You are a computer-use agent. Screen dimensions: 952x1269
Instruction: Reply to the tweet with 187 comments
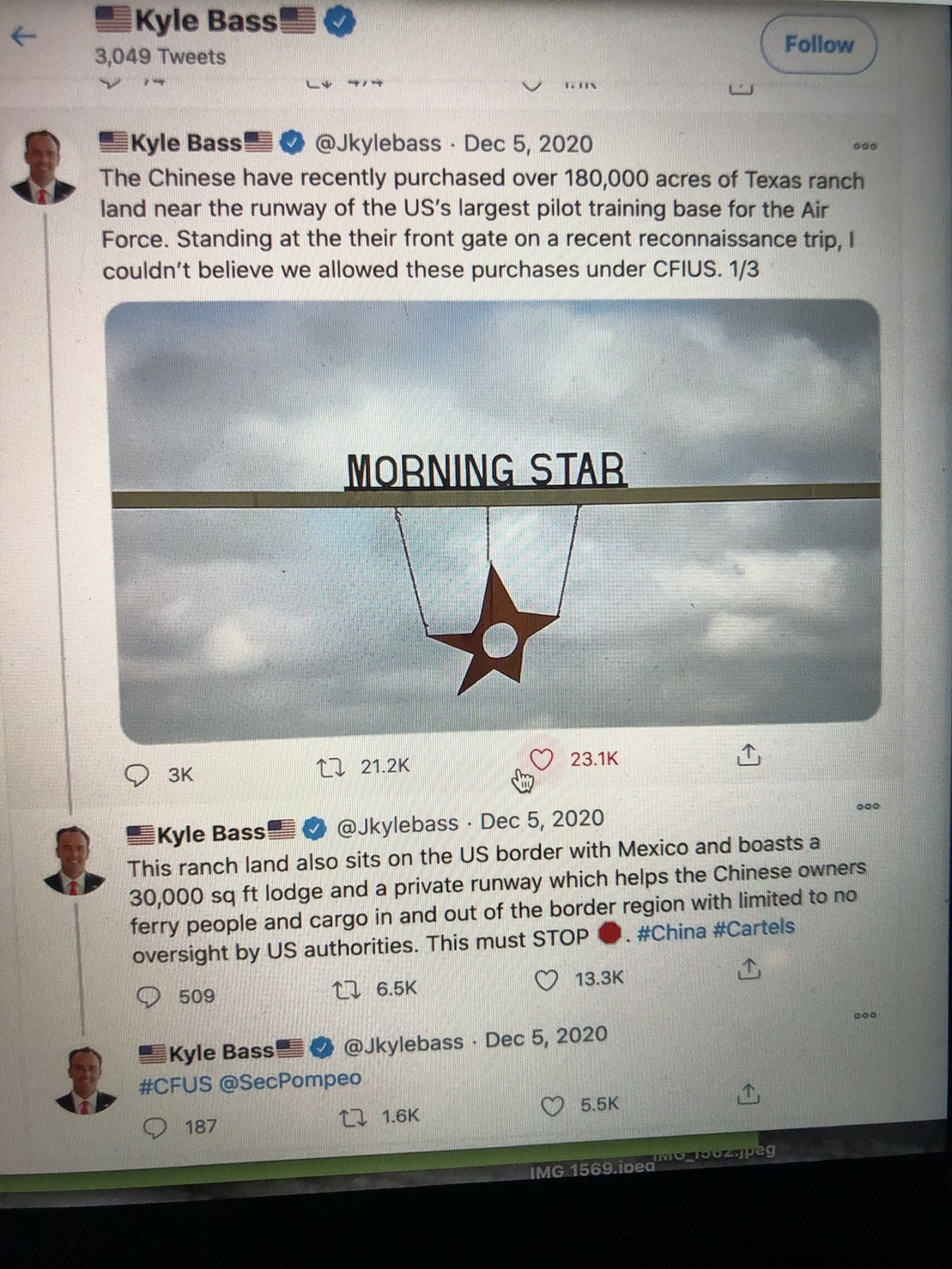pyautogui.click(x=155, y=1127)
